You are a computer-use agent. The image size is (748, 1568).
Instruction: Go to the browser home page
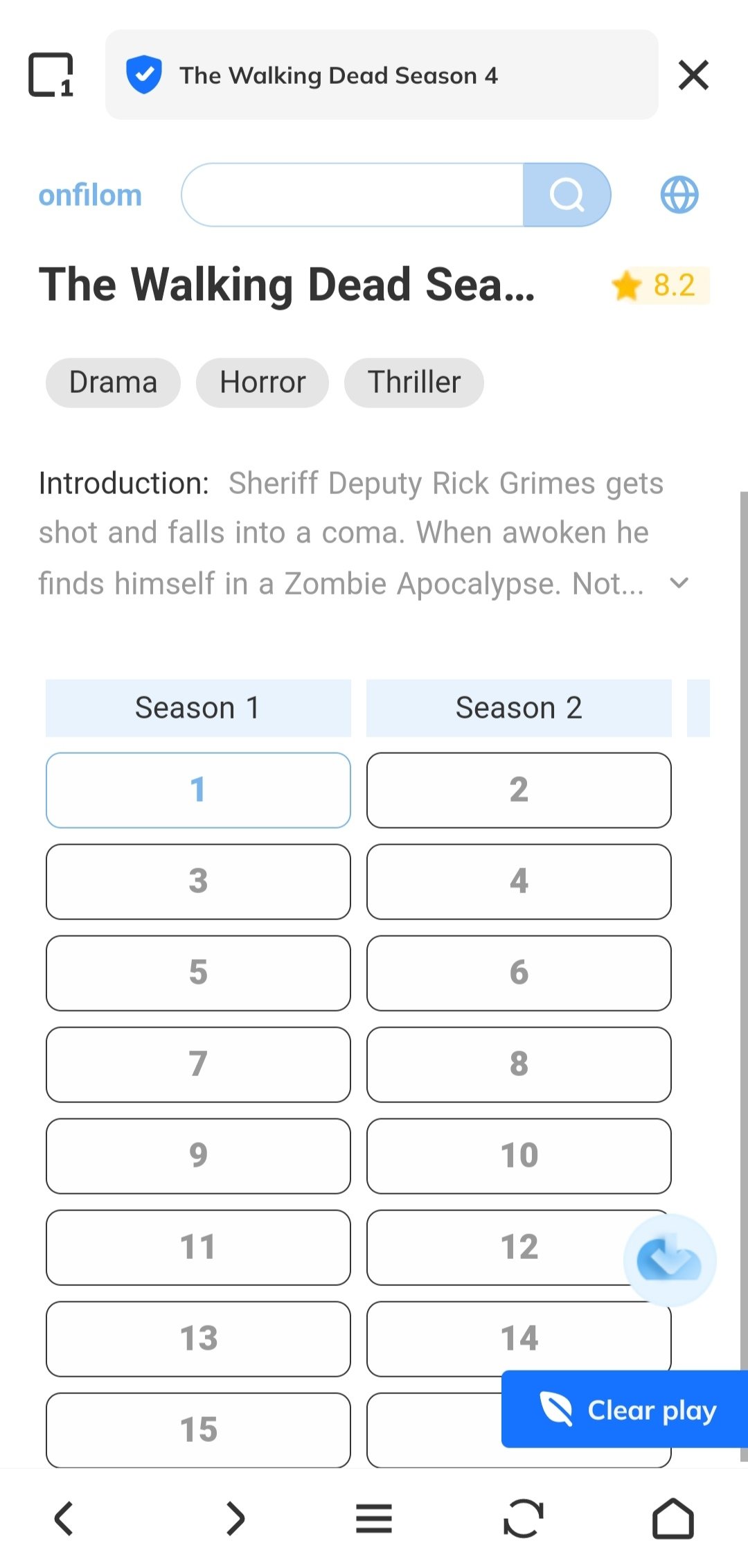click(673, 1519)
